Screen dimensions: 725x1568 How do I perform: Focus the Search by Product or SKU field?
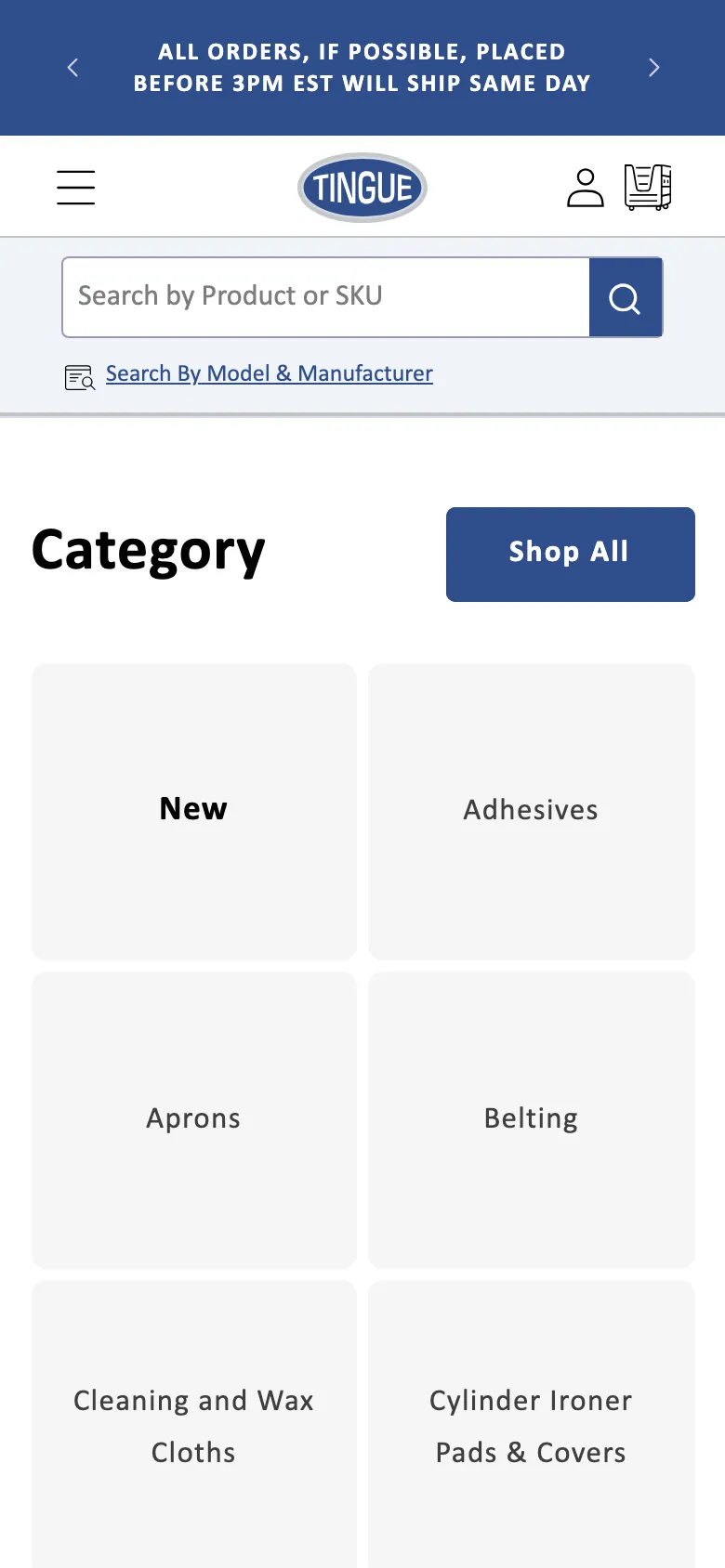click(x=325, y=297)
